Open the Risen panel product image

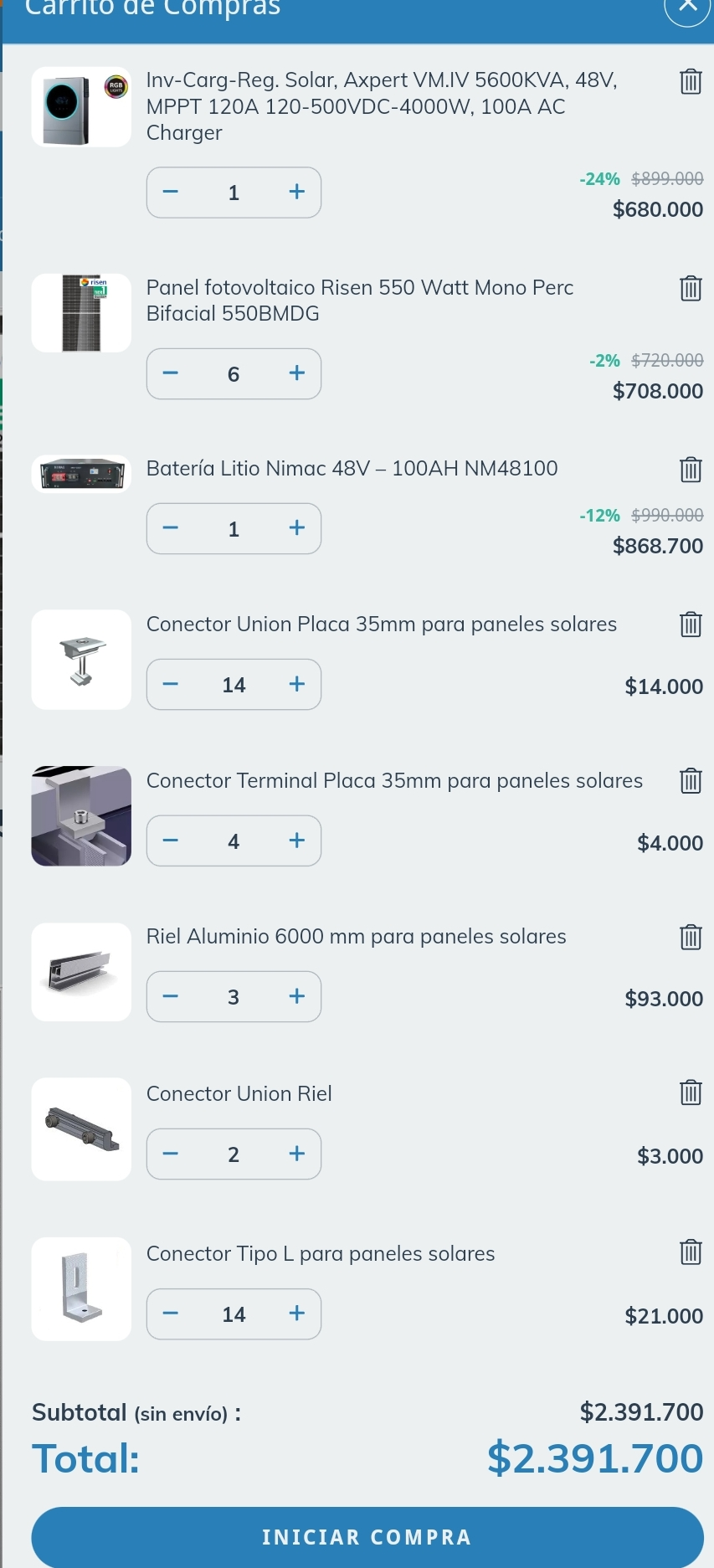click(81, 313)
